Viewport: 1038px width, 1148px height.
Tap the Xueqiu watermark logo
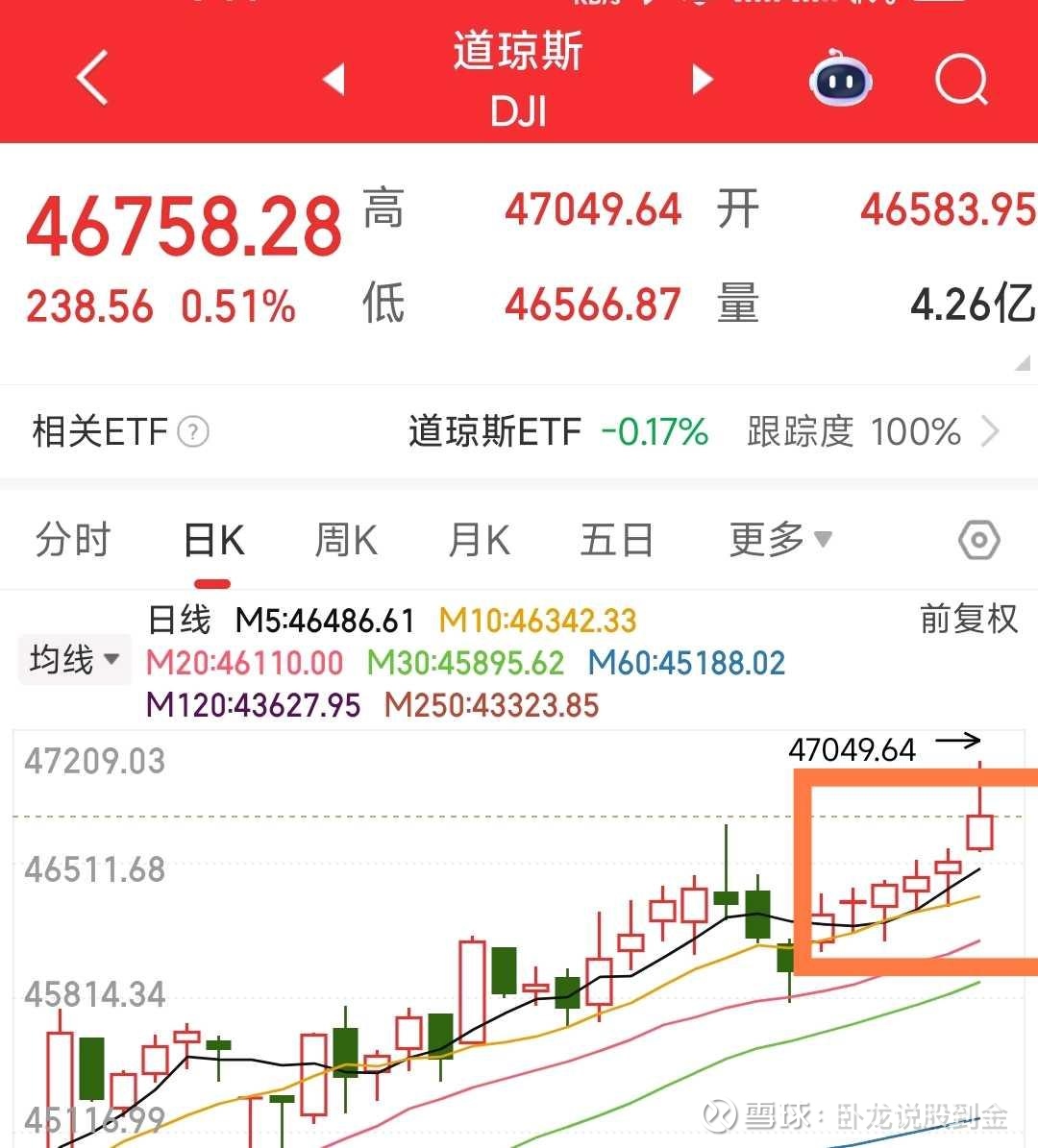point(718,1116)
